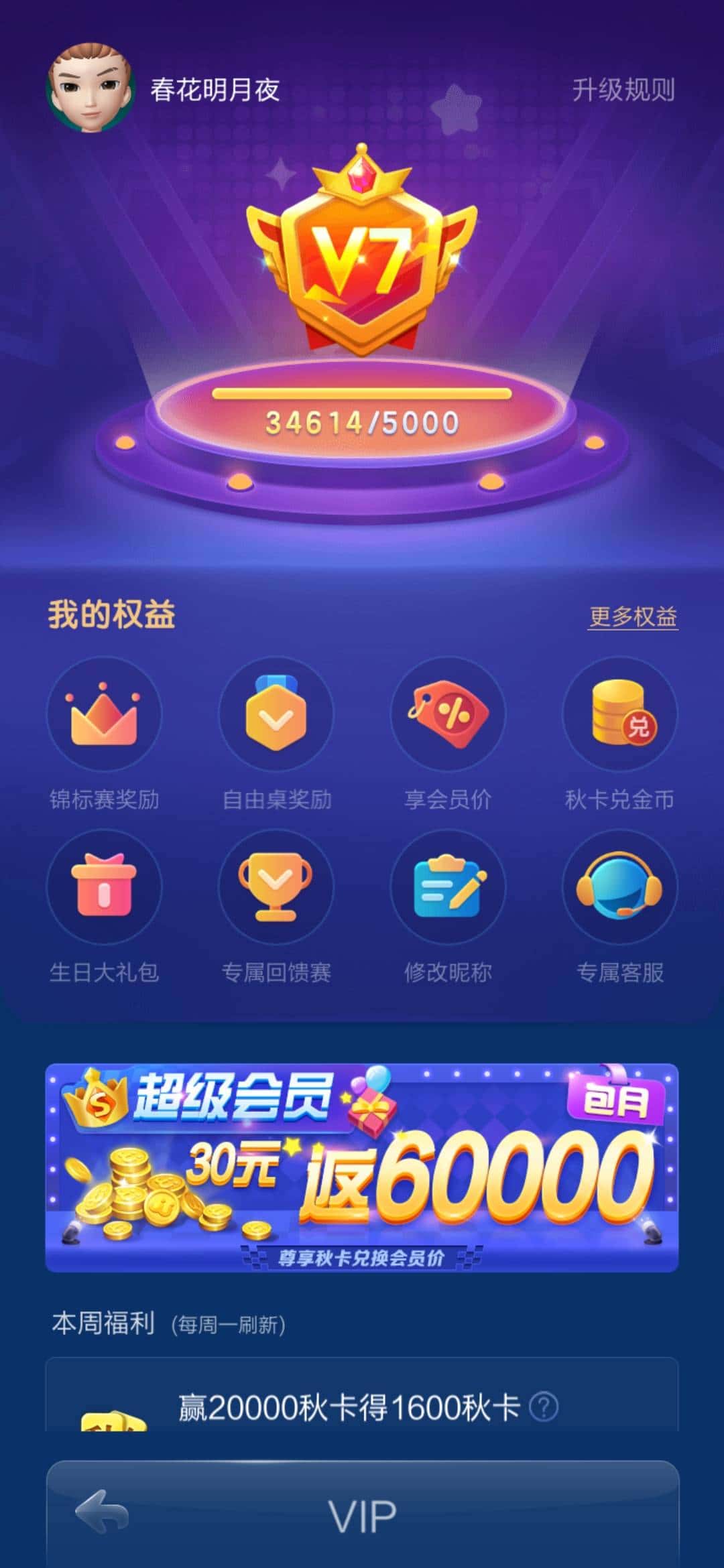Screen dimensions: 724x1568
Task: Open the 锦标赛奖励 (Tournament Rewards) icon
Action: click(104, 716)
